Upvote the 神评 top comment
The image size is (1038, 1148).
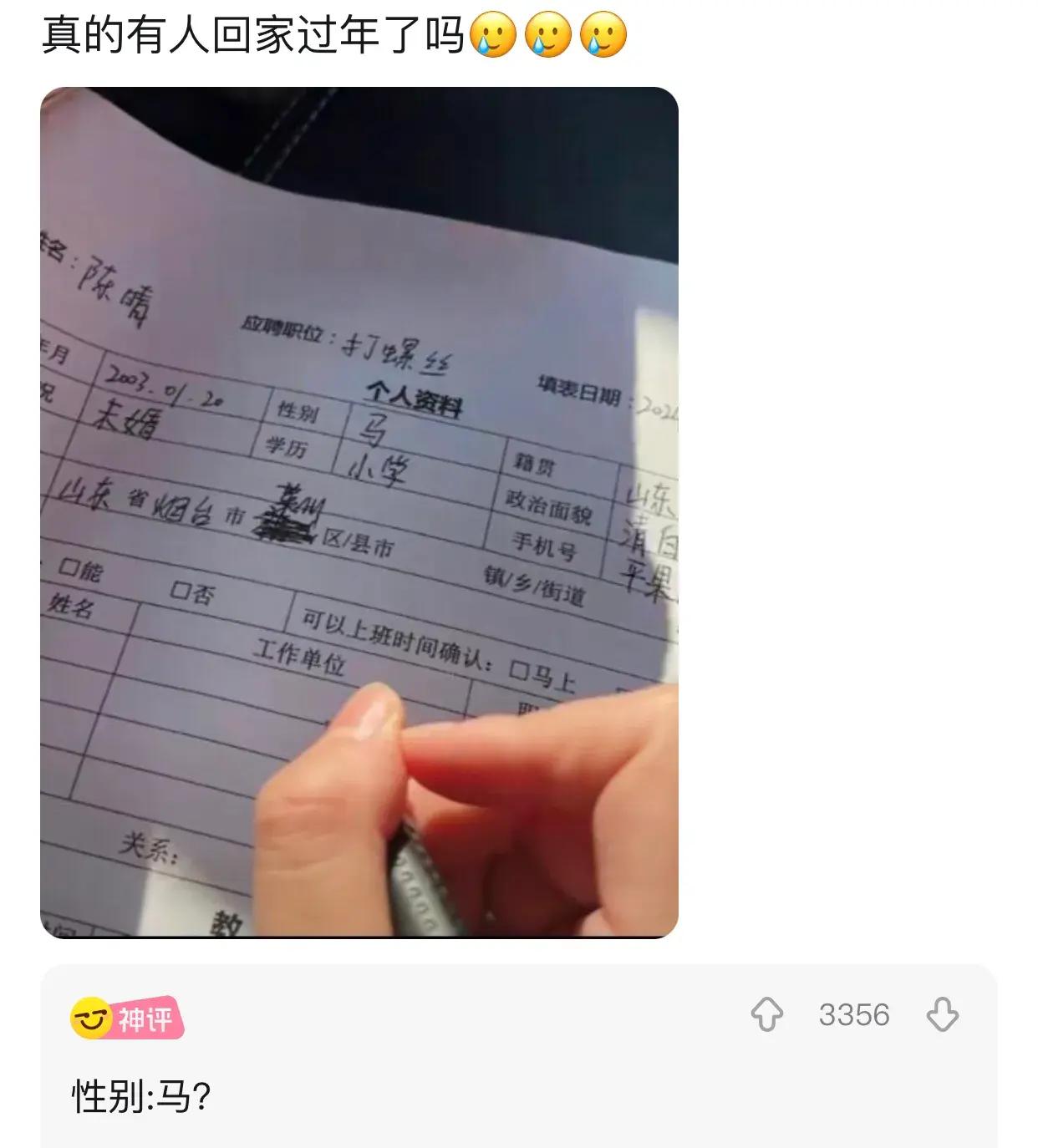pyautogui.click(x=766, y=1015)
